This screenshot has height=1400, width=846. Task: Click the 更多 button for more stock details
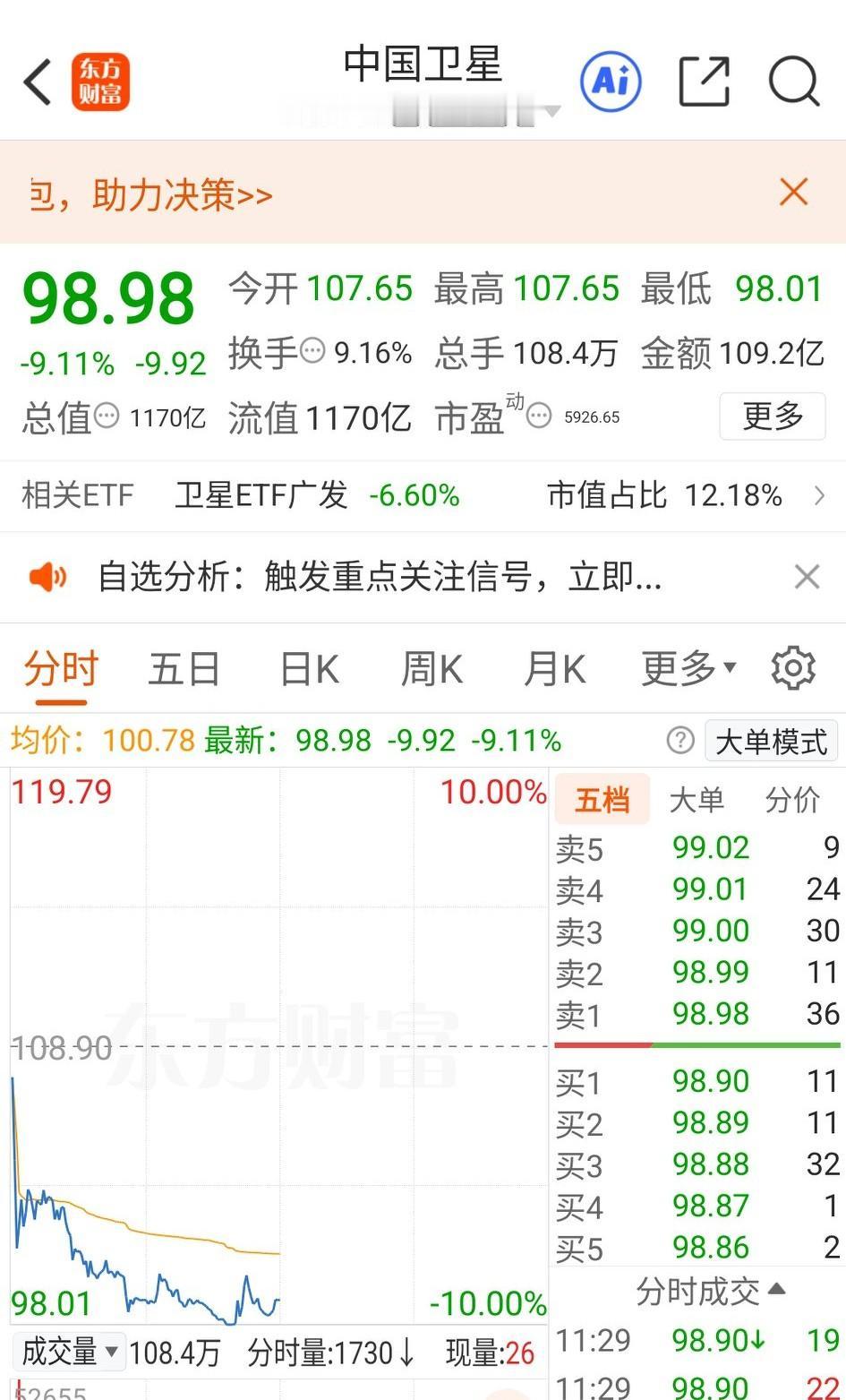click(772, 417)
